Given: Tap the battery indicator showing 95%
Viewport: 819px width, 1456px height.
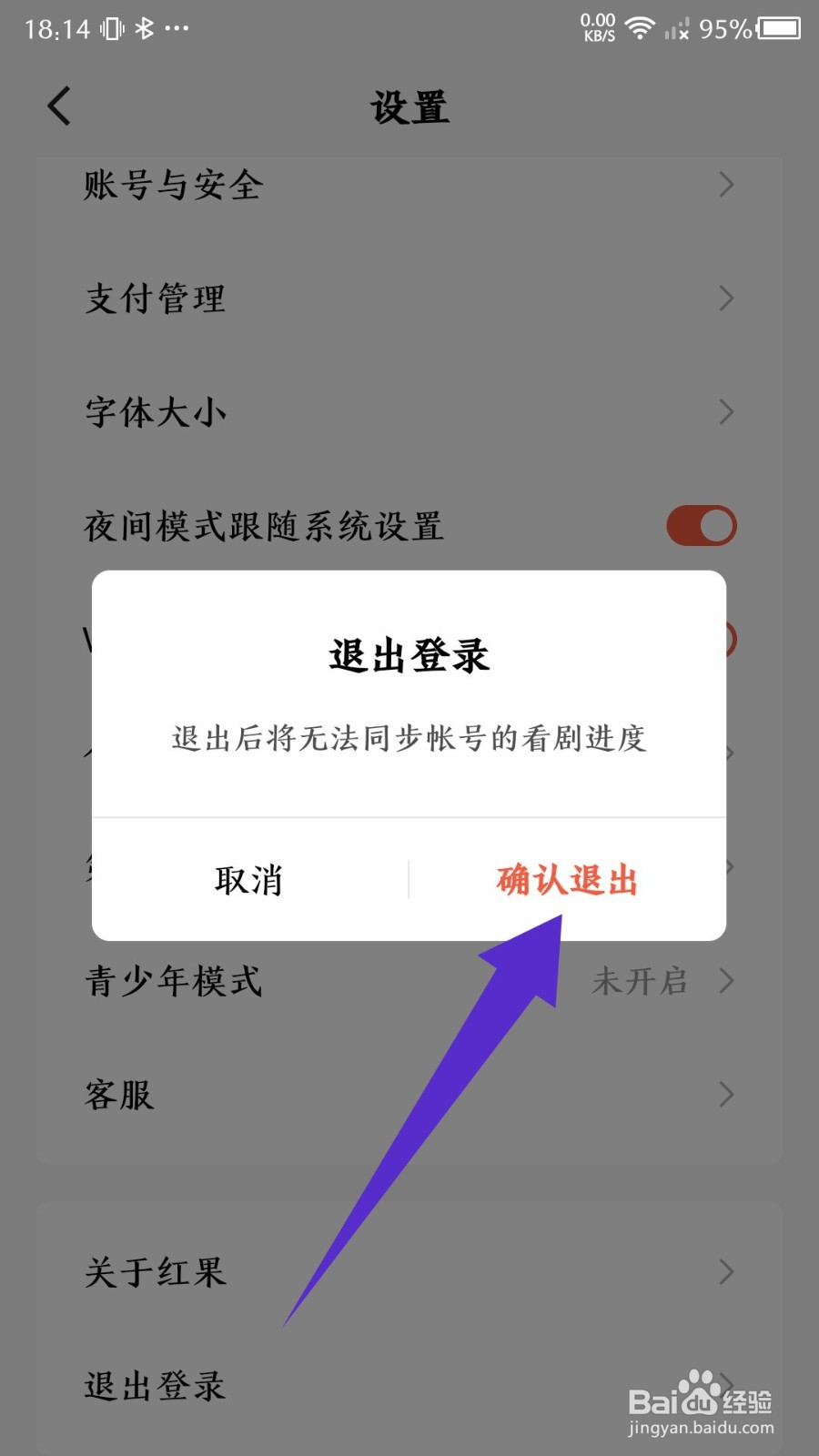Looking at the screenshot, I should coord(781,29).
